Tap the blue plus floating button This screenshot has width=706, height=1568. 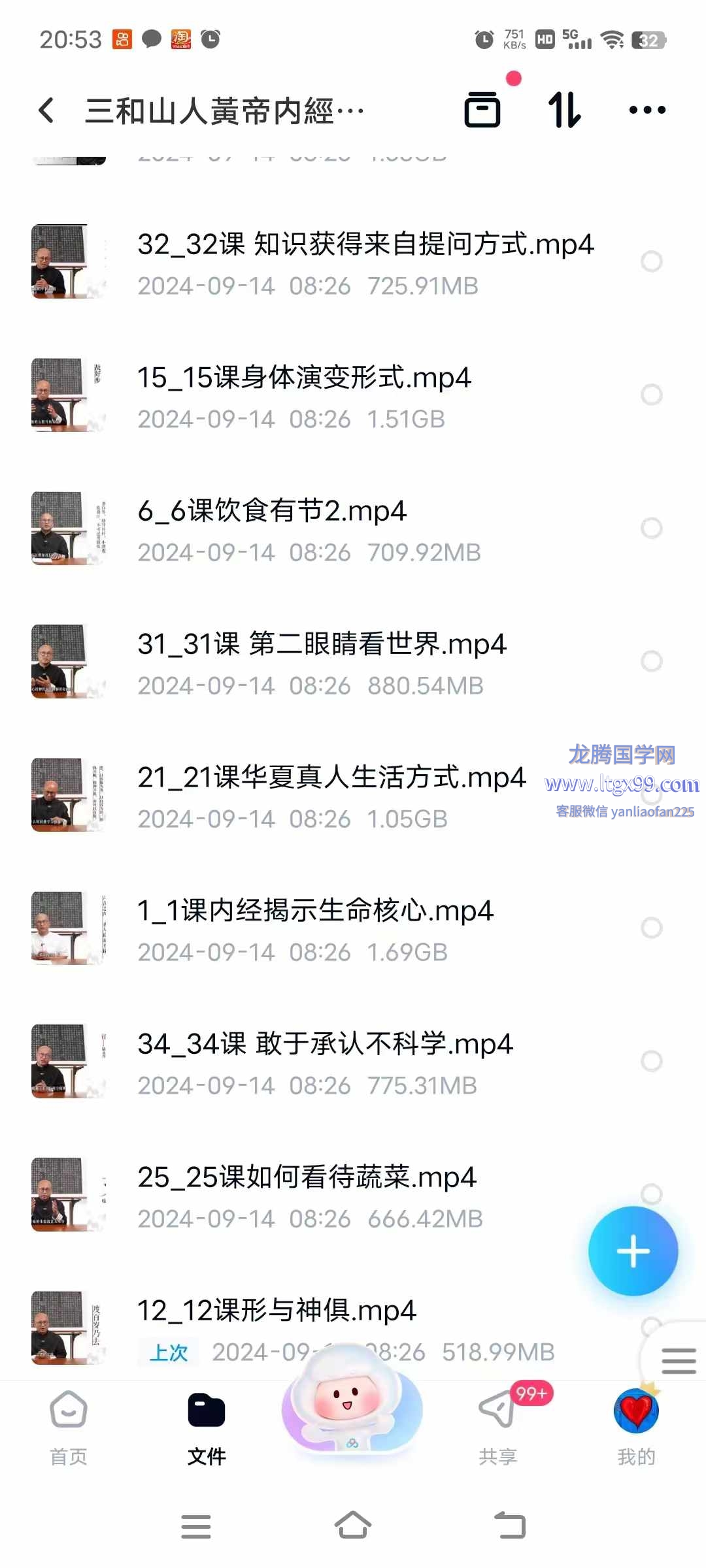pos(633,1251)
